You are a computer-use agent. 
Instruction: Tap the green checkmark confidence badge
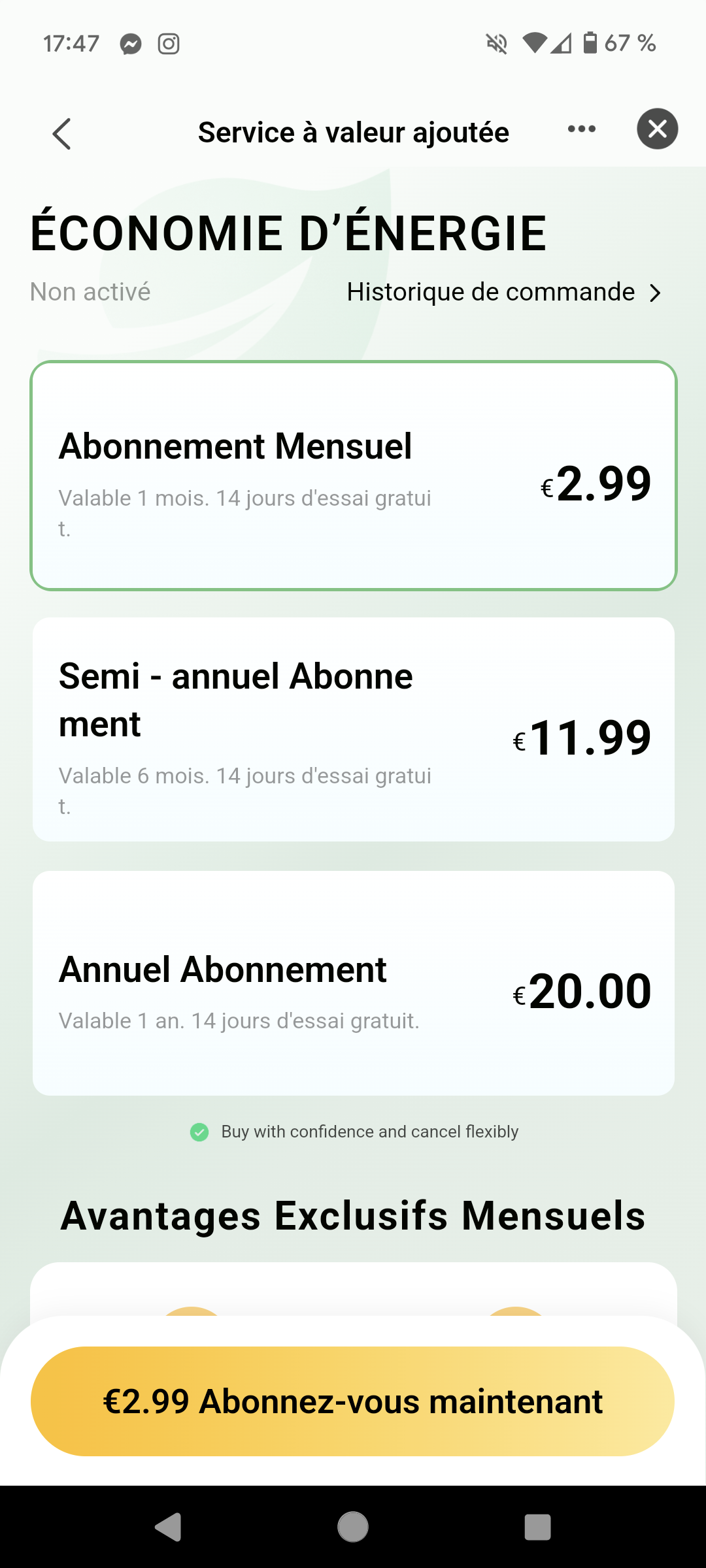200,1132
